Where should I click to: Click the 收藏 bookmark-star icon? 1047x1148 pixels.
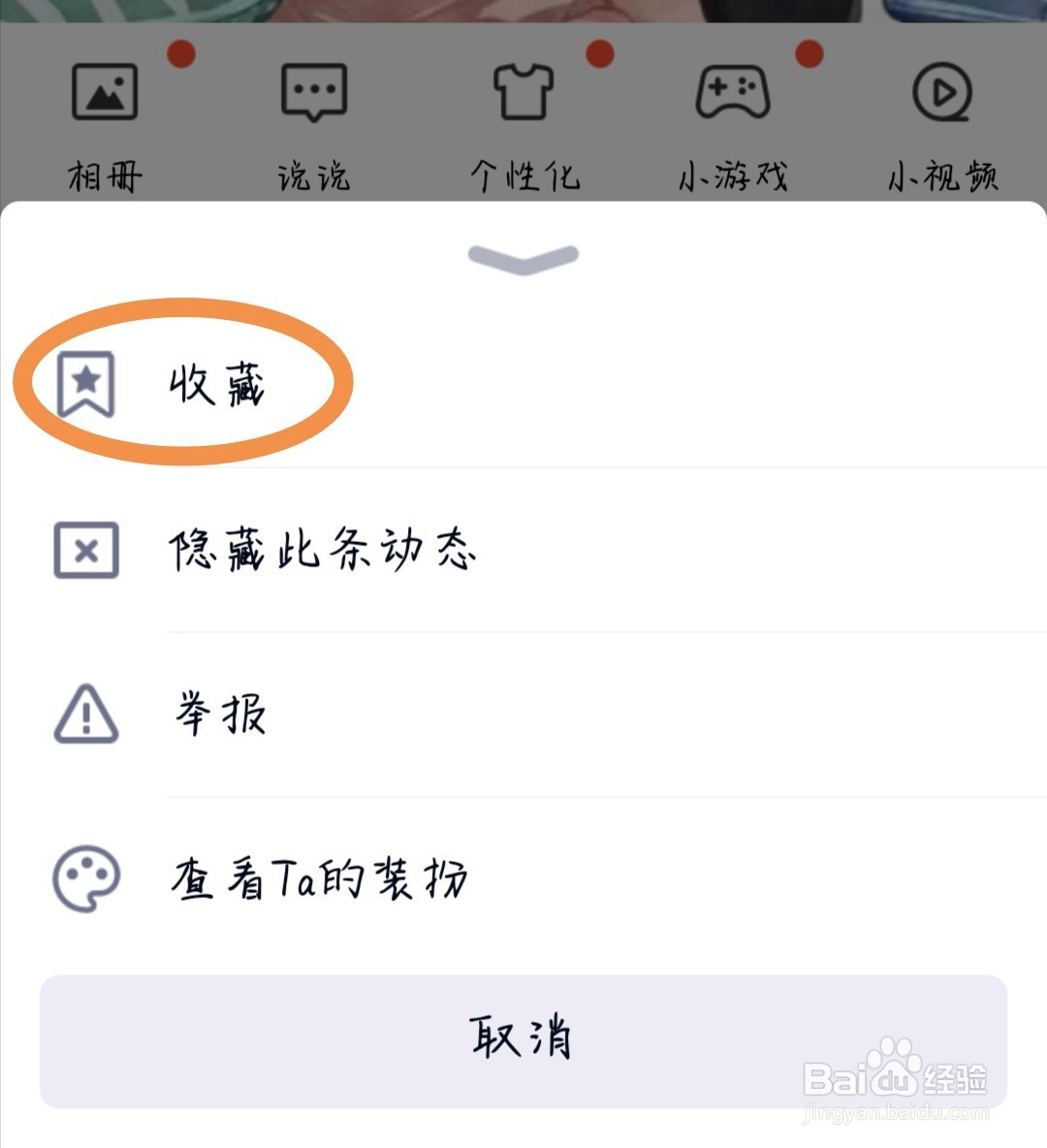(87, 383)
